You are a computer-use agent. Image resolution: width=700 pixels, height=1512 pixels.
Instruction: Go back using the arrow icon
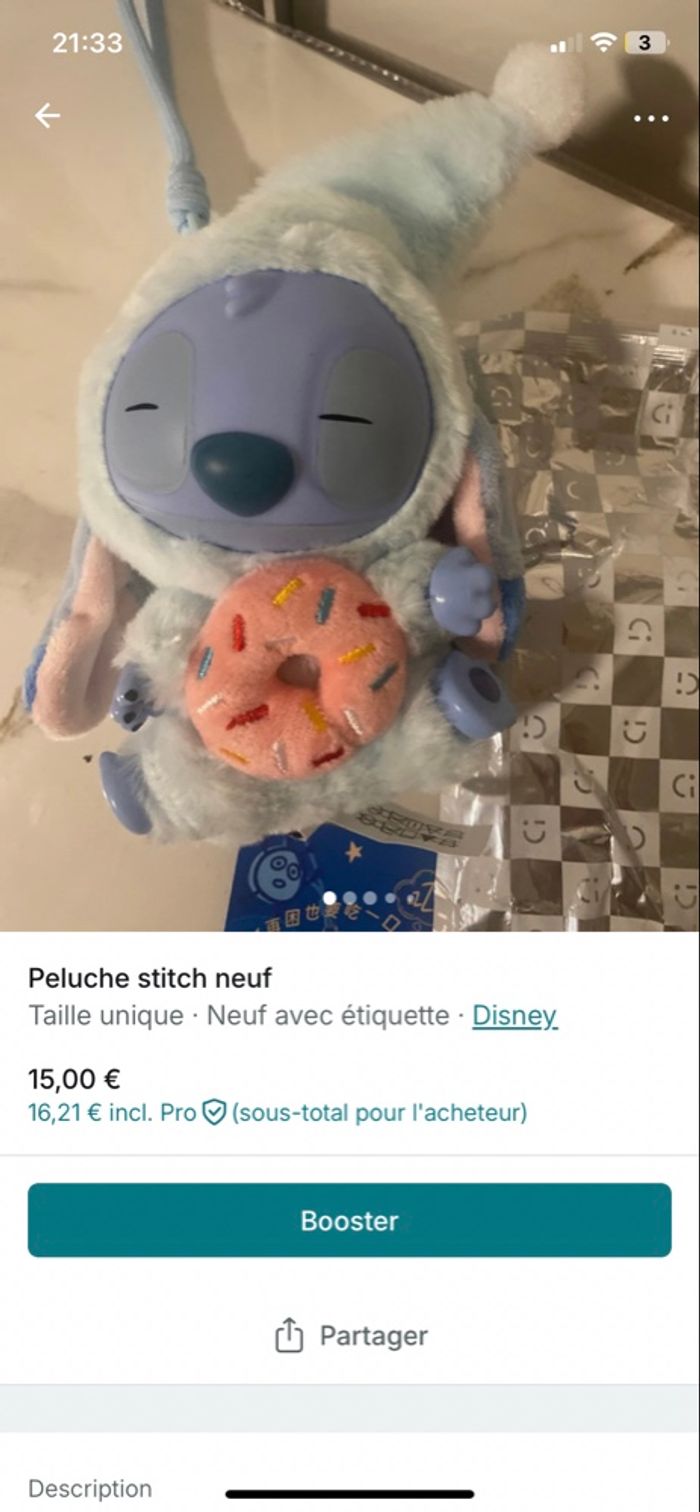[x=47, y=116]
